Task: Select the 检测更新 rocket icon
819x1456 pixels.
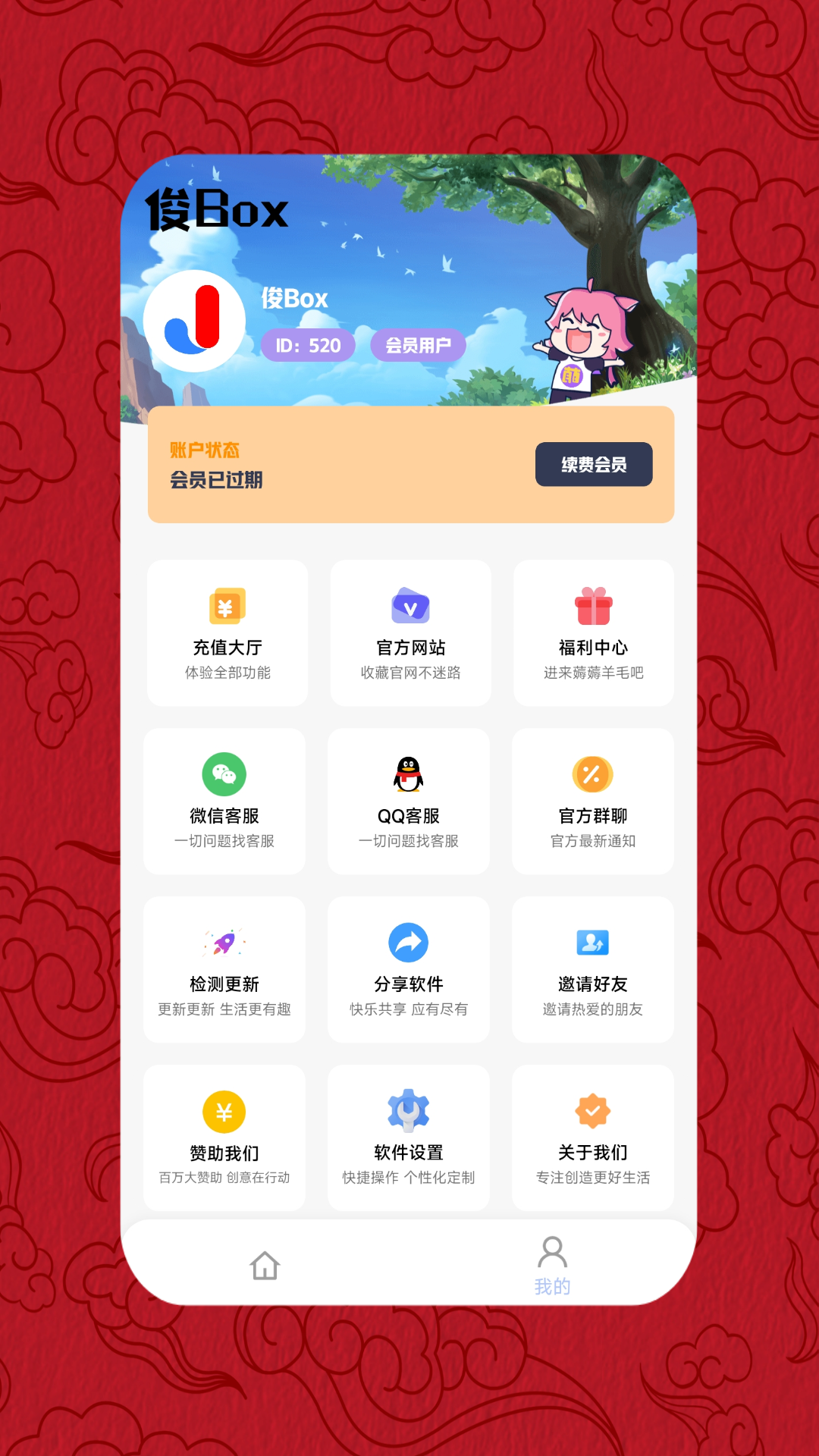Action: [225, 943]
